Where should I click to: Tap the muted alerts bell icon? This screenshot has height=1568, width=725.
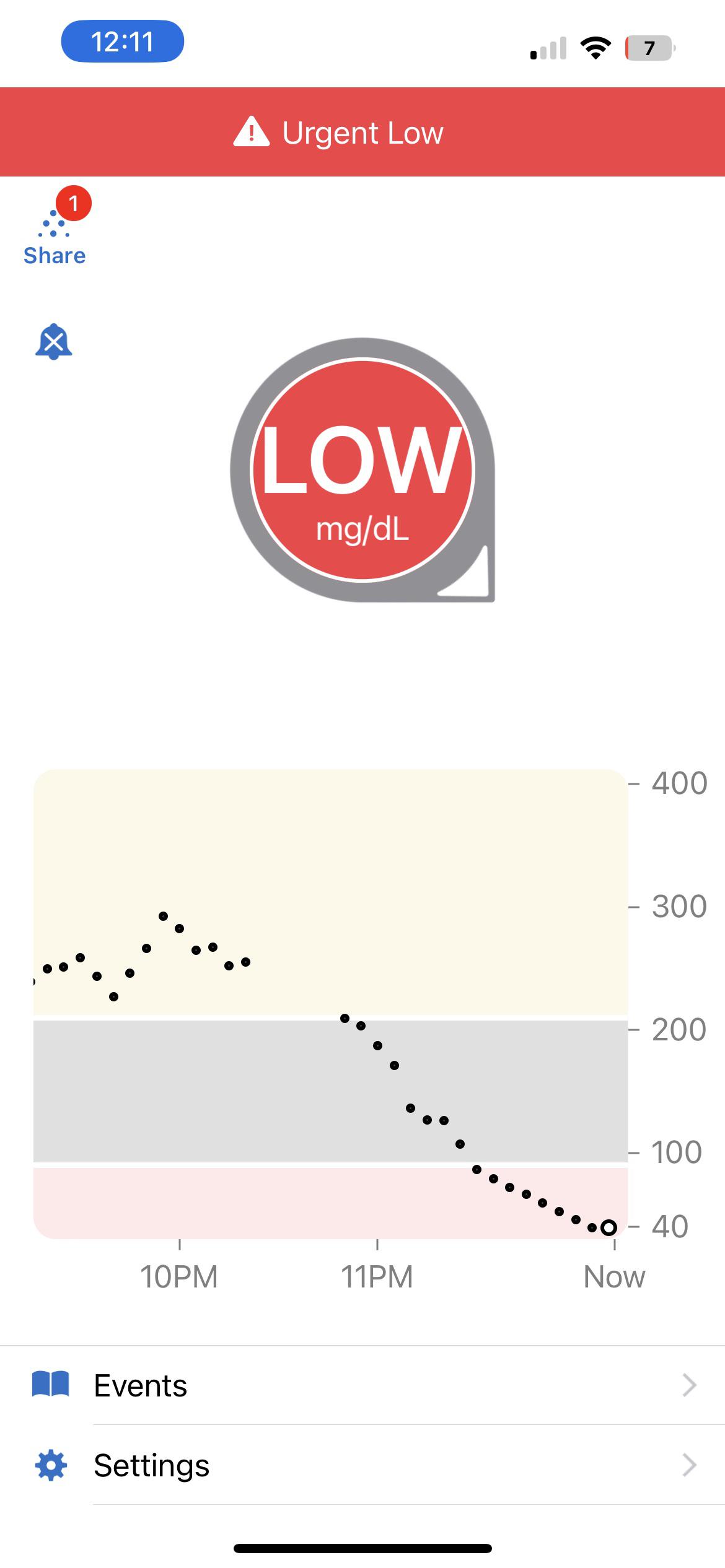tap(54, 342)
